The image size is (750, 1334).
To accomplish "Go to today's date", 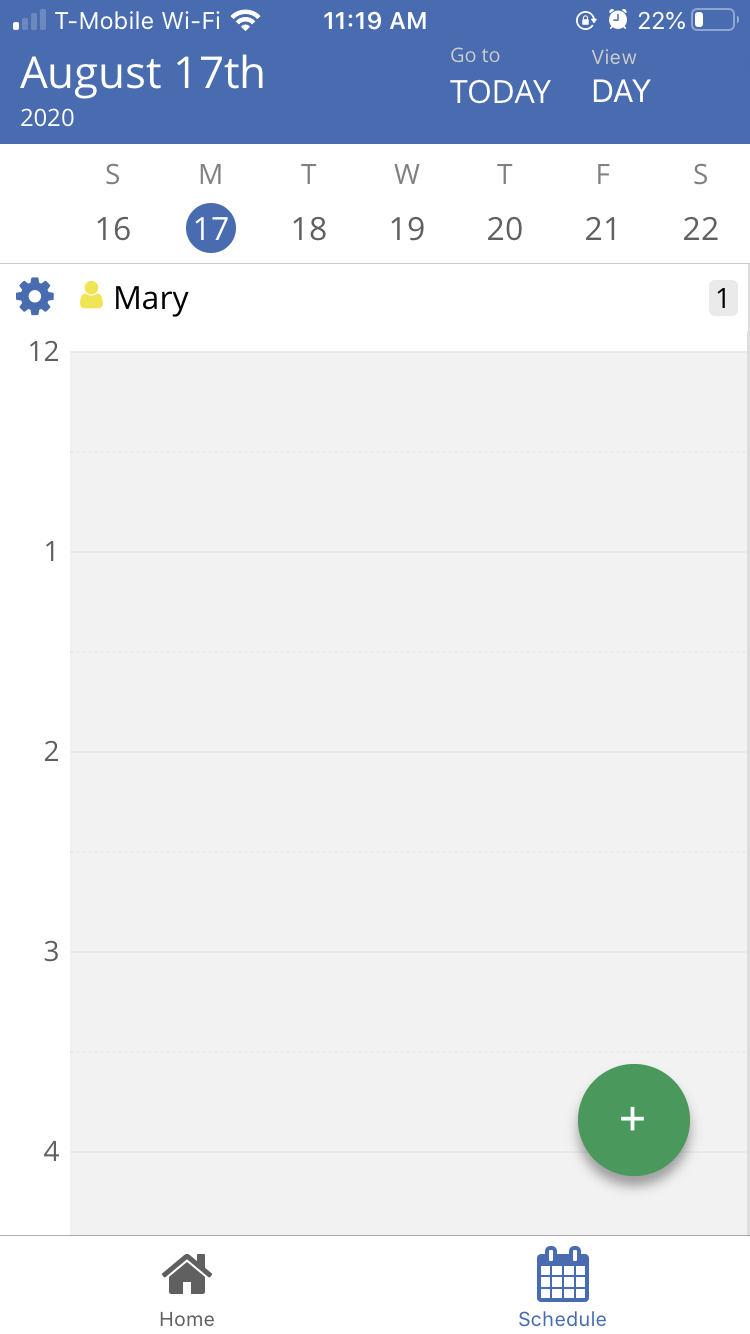I will coord(500,78).
